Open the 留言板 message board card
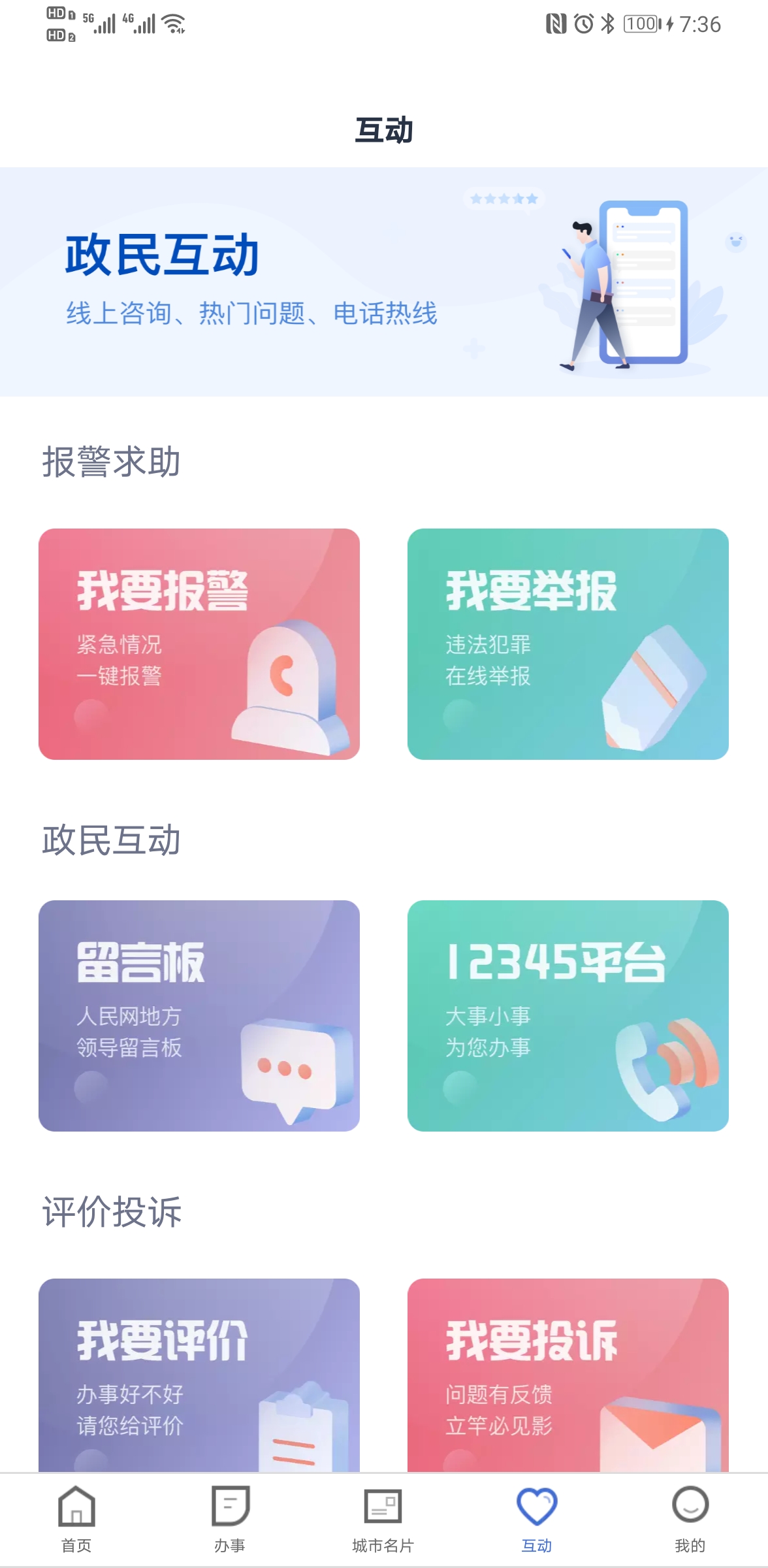Viewport: 768px width, 1568px height. (x=199, y=1015)
